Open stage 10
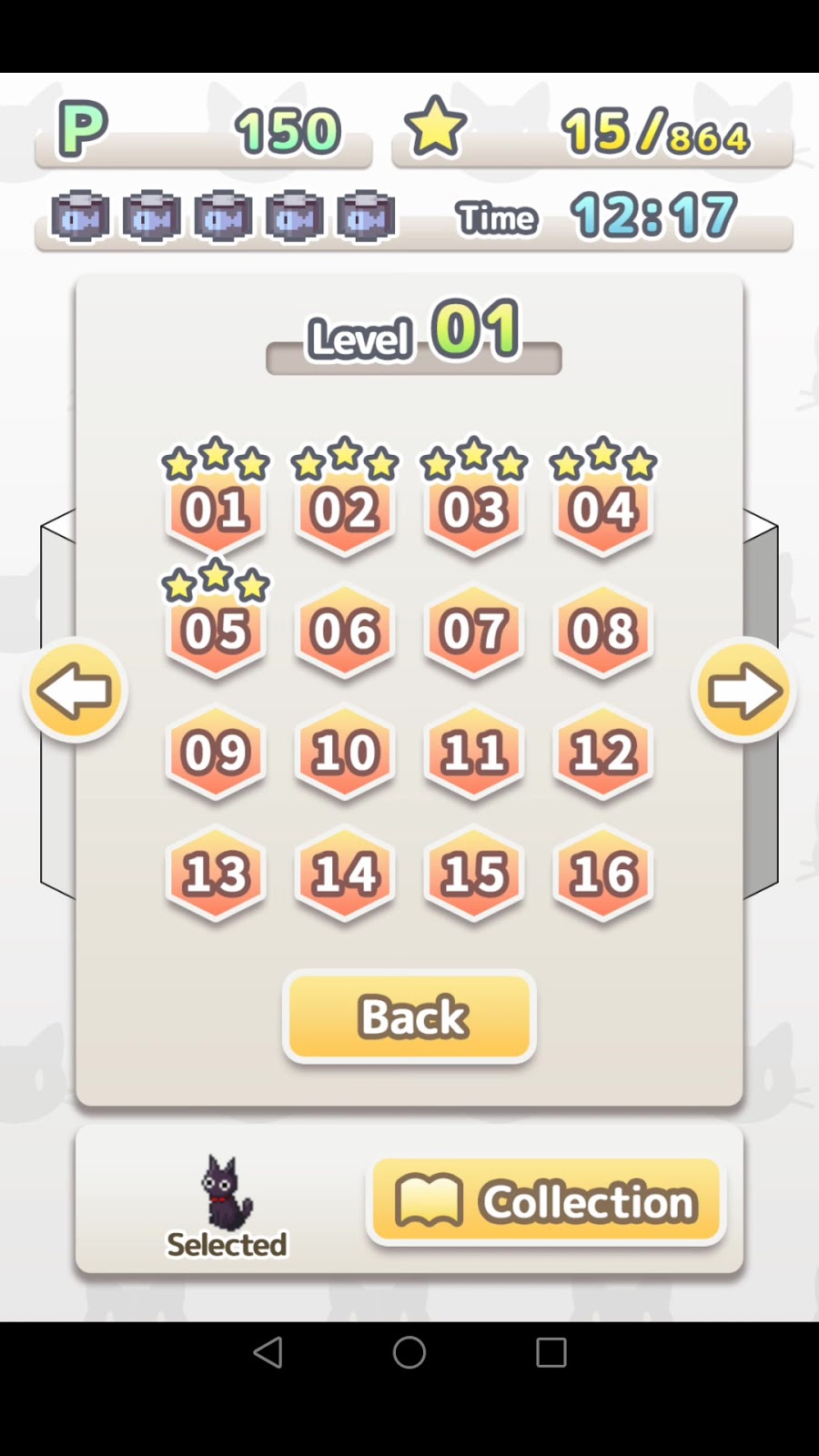This screenshot has height=1456, width=819. (x=345, y=753)
